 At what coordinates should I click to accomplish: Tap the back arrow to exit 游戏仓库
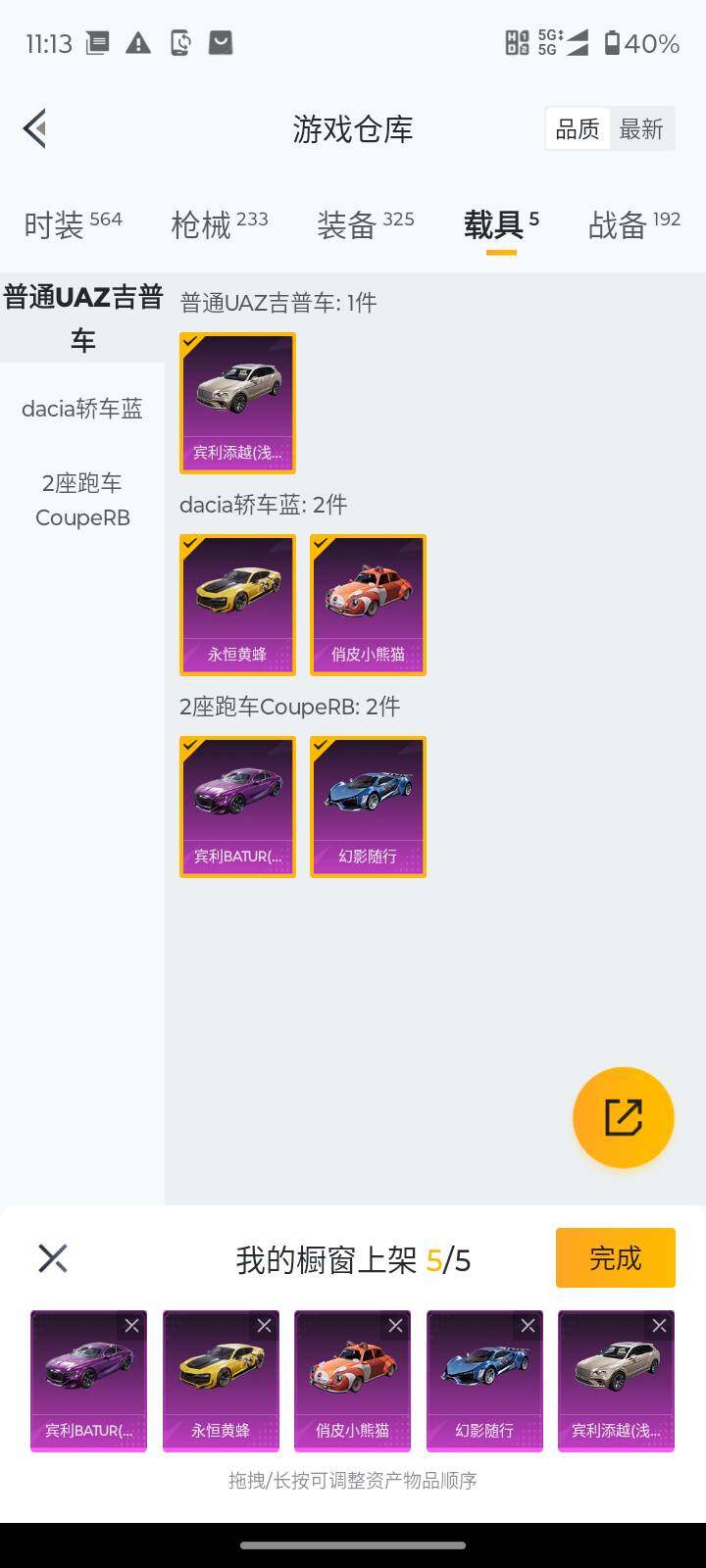click(34, 128)
